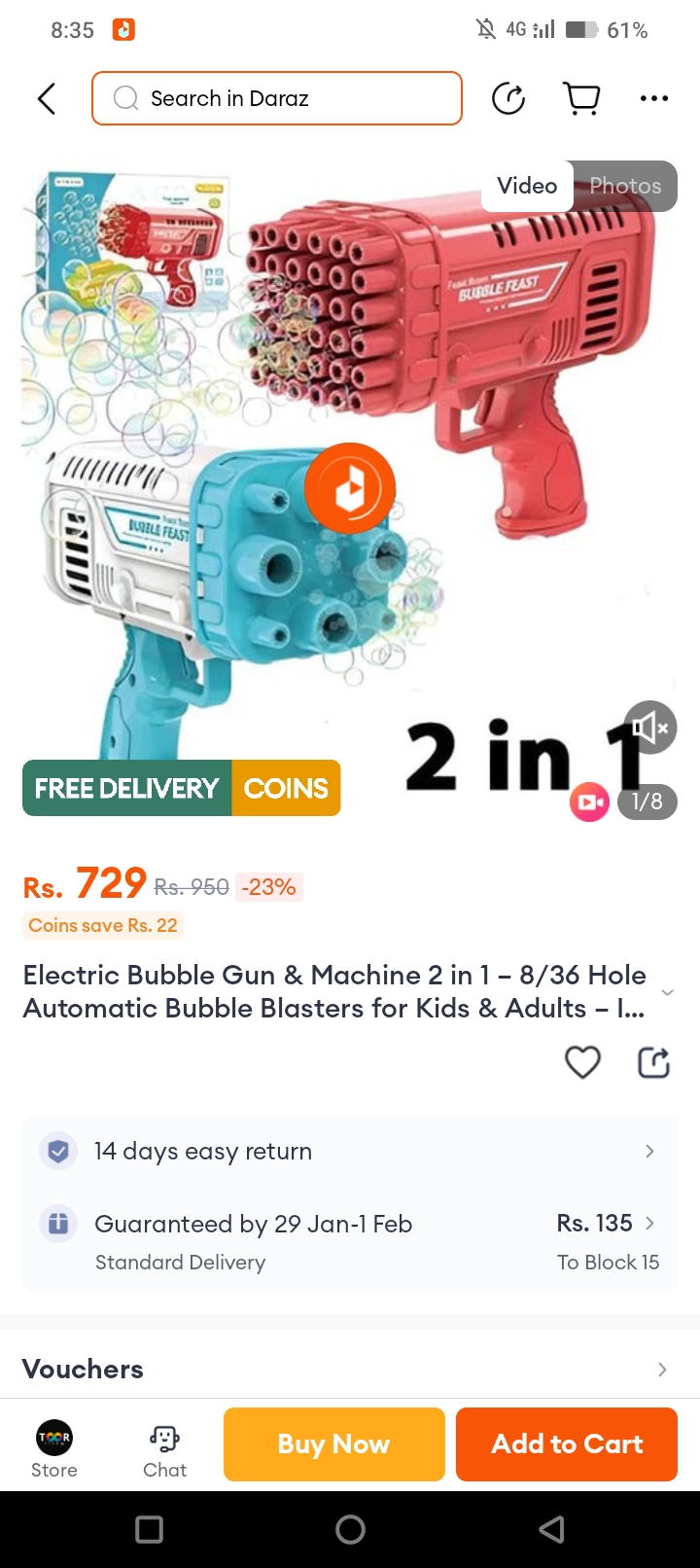Expand the full product title

[667, 992]
